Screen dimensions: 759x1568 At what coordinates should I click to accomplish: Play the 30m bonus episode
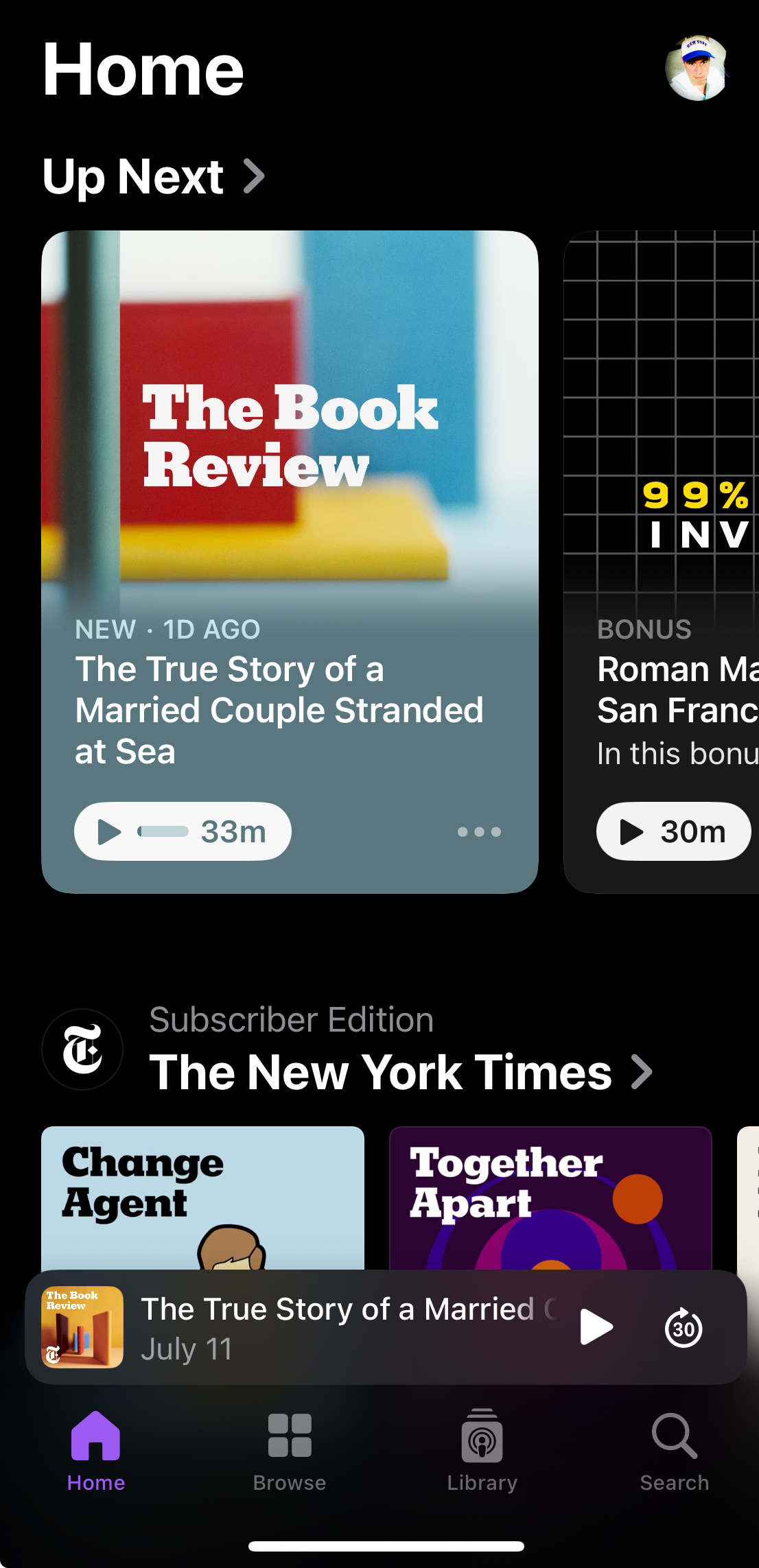click(x=673, y=831)
